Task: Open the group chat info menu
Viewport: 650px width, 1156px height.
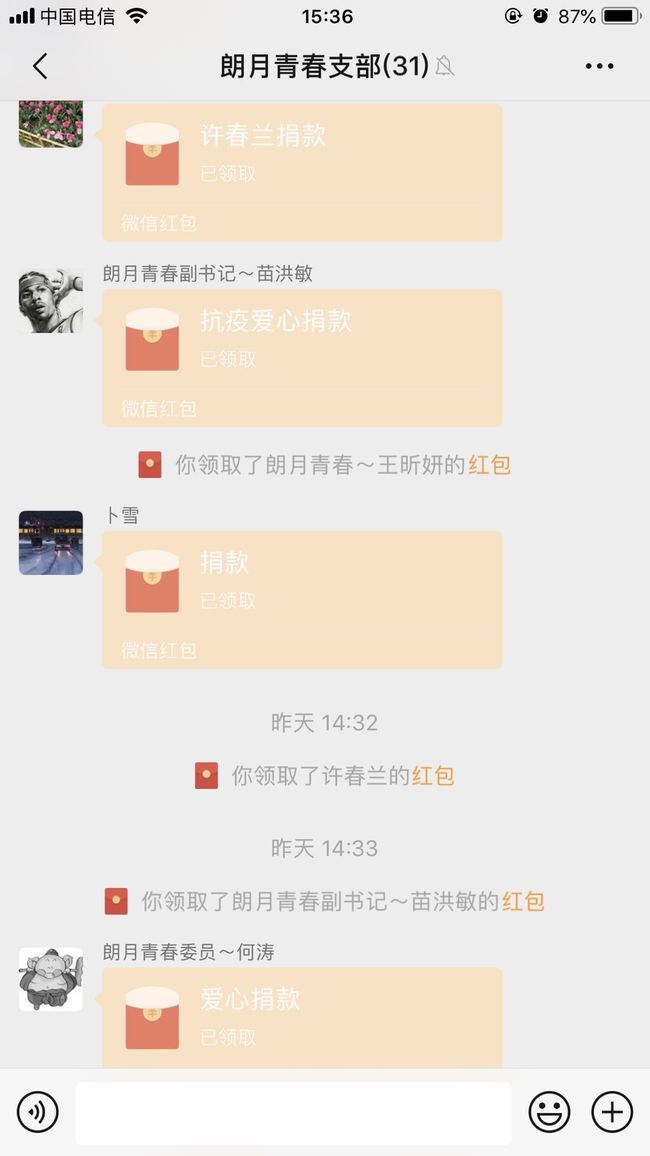Action: 599,66
